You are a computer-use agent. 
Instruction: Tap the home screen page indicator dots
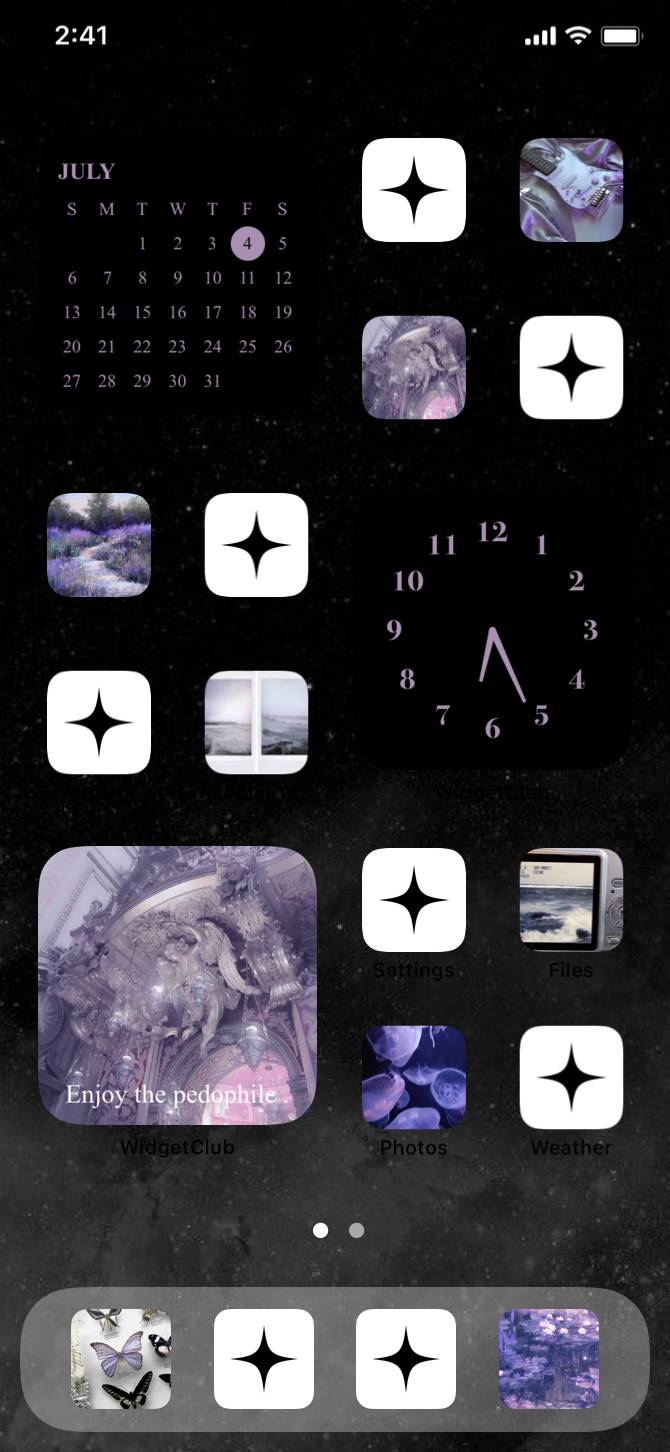(x=338, y=1230)
